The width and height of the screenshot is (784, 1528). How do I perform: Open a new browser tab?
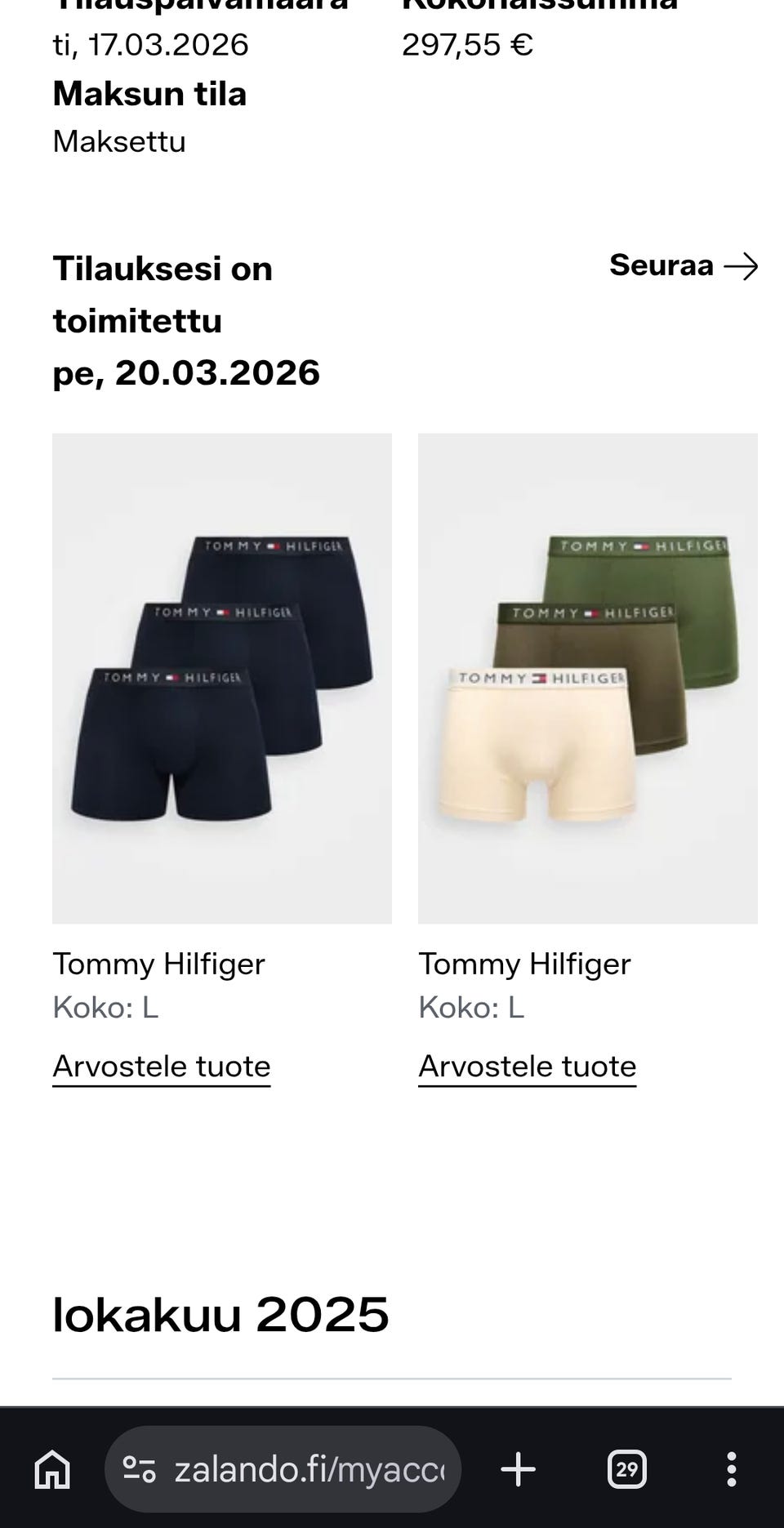pos(518,1469)
